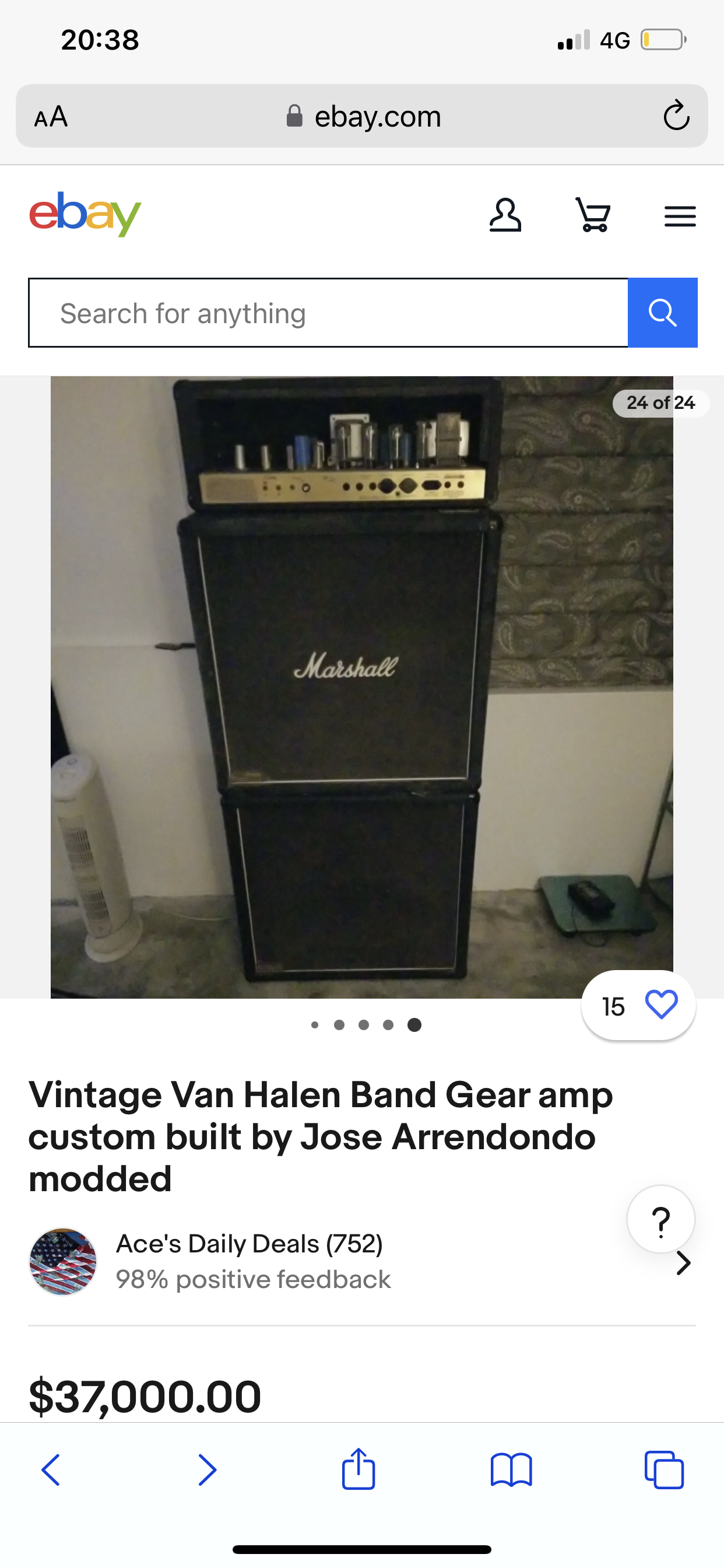Open the Marshall amp listing photo
724x1568 pixels.
click(361, 687)
